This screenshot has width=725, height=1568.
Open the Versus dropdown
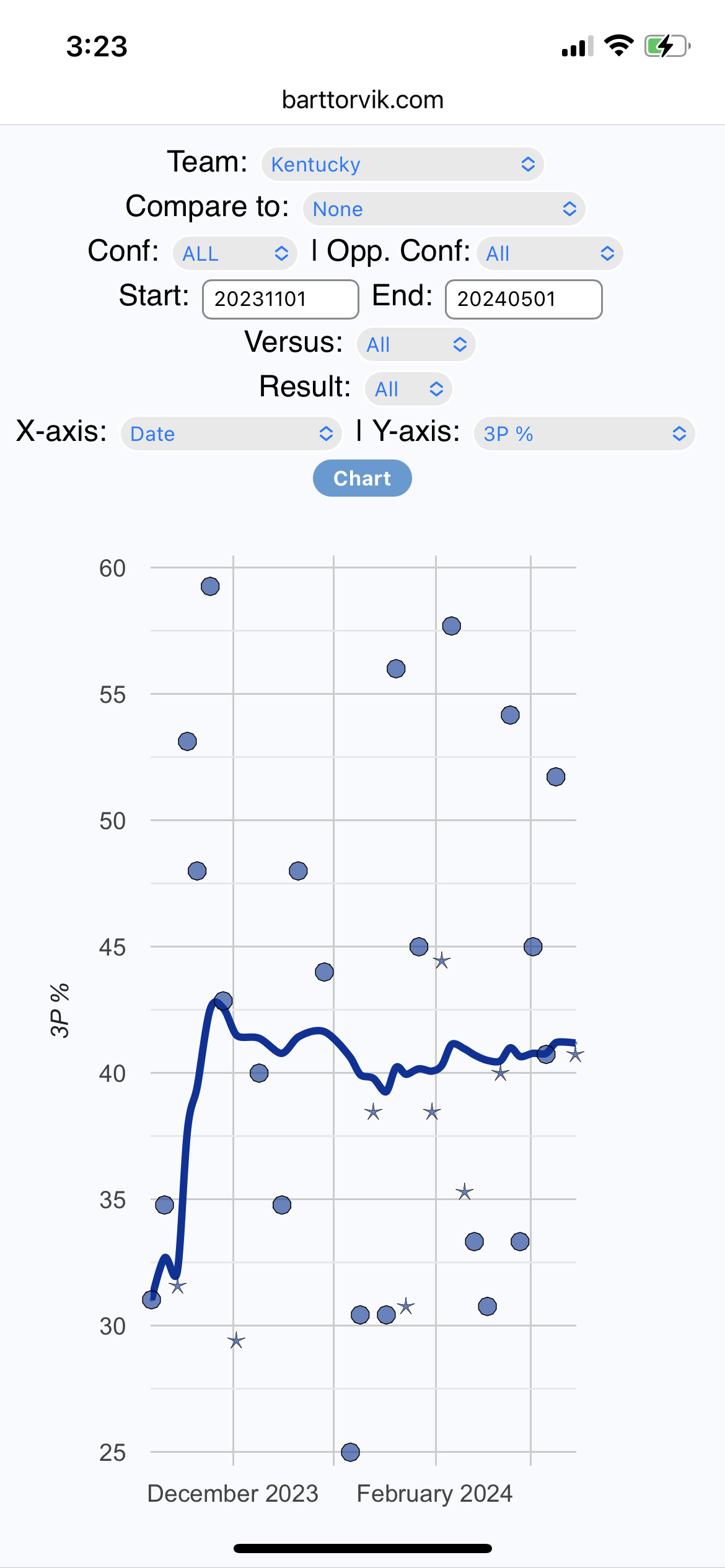pyautogui.click(x=416, y=344)
